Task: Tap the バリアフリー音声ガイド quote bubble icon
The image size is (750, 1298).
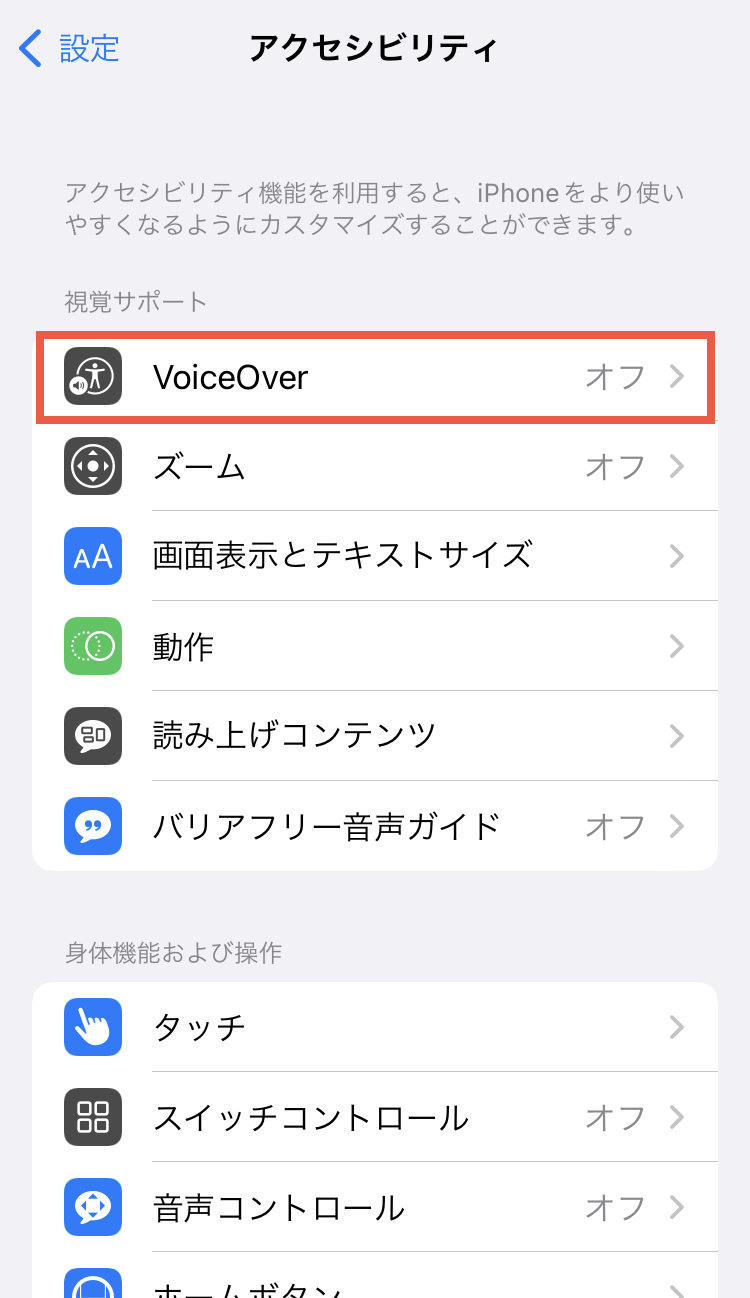Action: (92, 826)
